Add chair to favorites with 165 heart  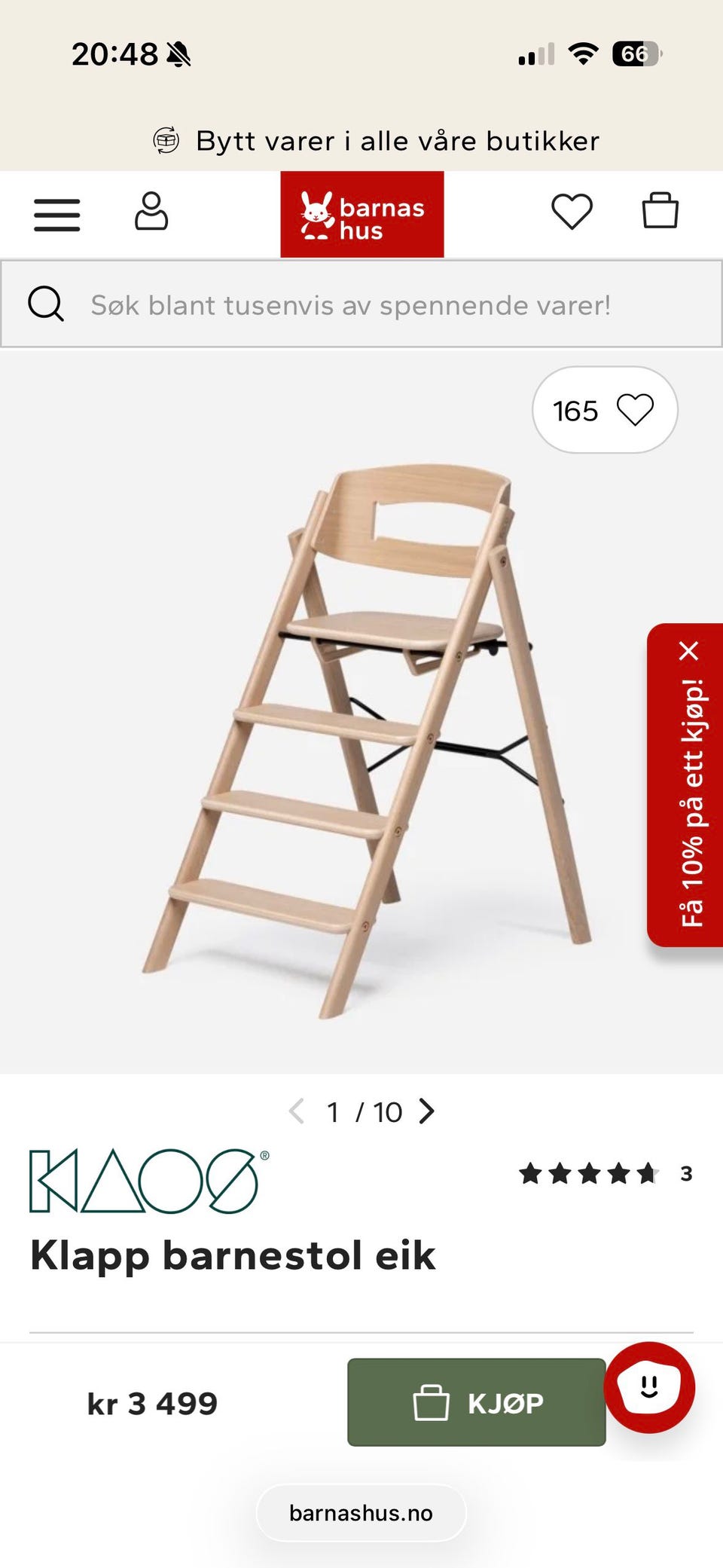click(605, 410)
